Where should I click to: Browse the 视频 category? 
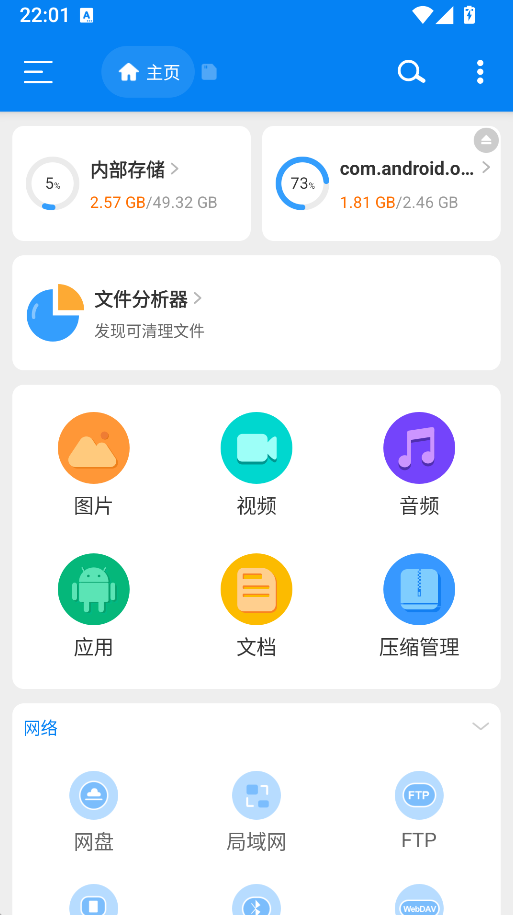(x=256, y=465)
